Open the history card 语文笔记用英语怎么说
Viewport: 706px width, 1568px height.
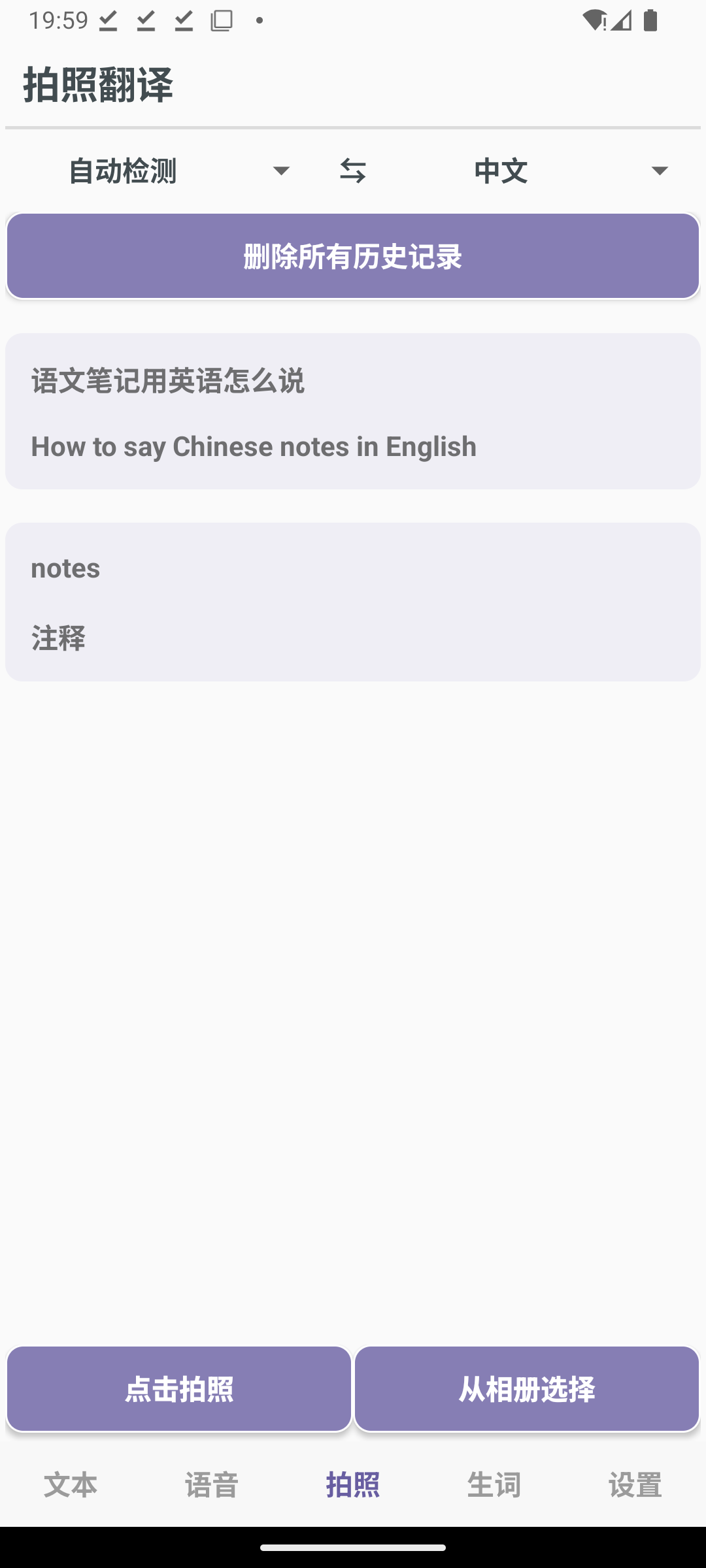(353, 412)
